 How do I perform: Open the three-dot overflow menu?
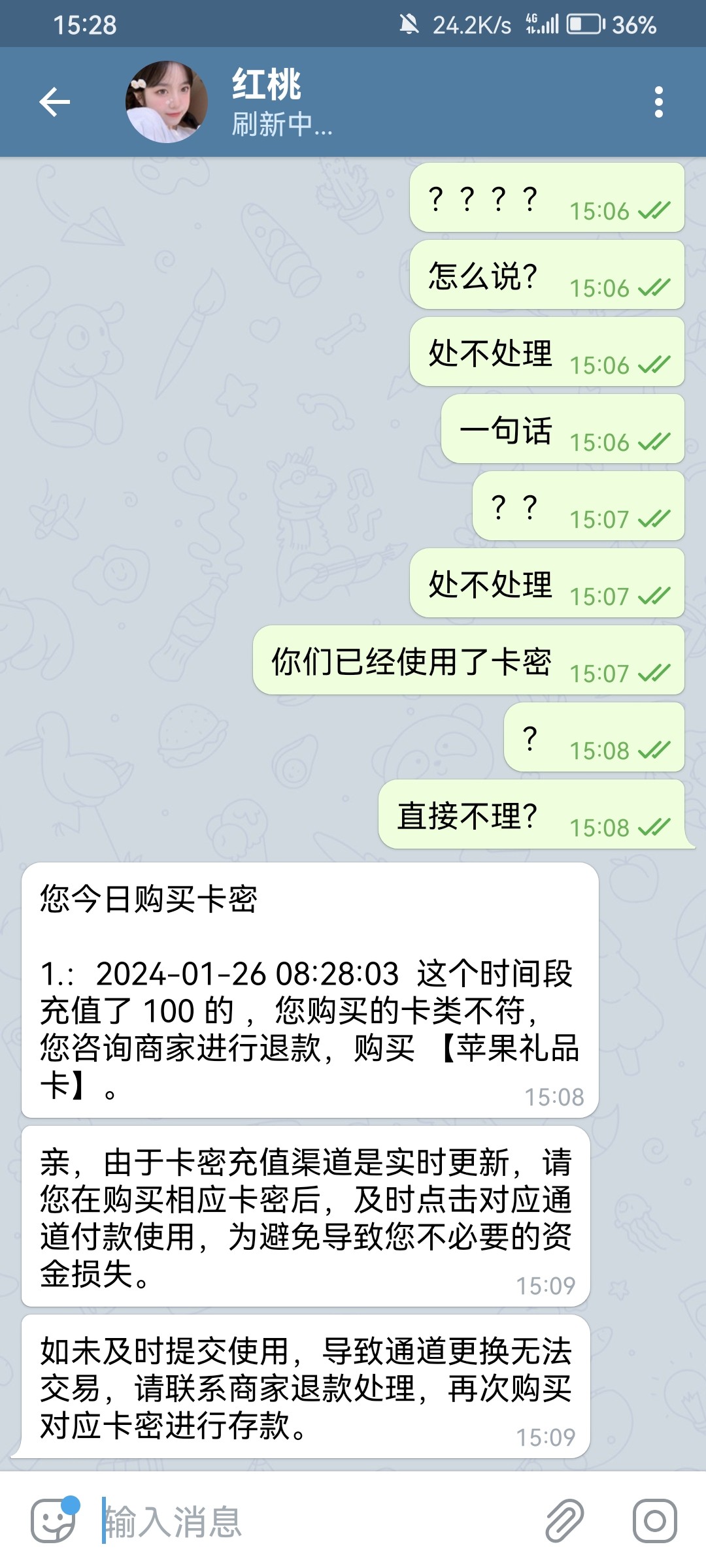click(x=658, y=102)
